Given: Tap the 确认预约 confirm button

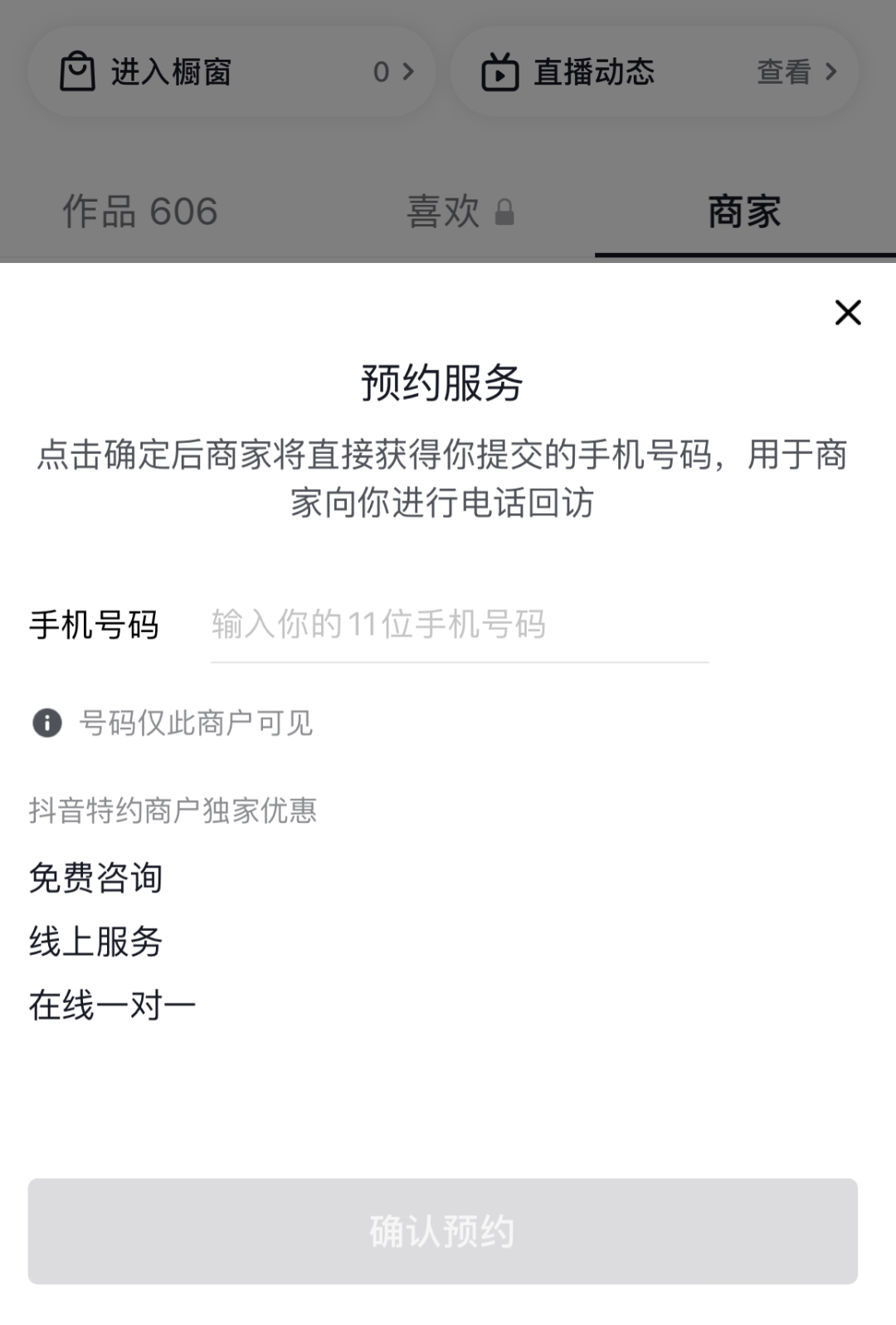Looking at the screenshot, I should click(443, 1231).
